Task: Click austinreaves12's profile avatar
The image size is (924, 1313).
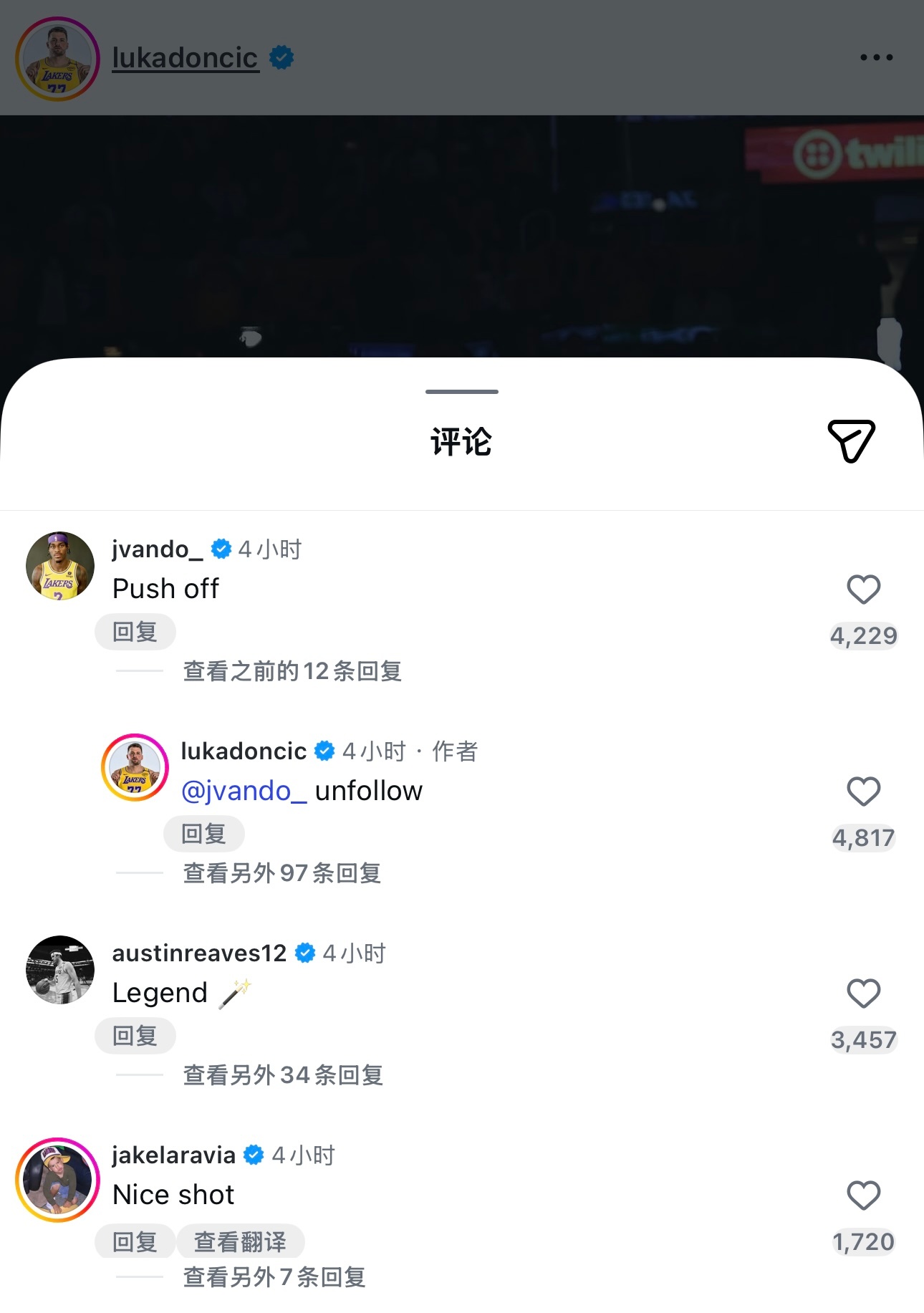Action: click(x=59, y=969)
